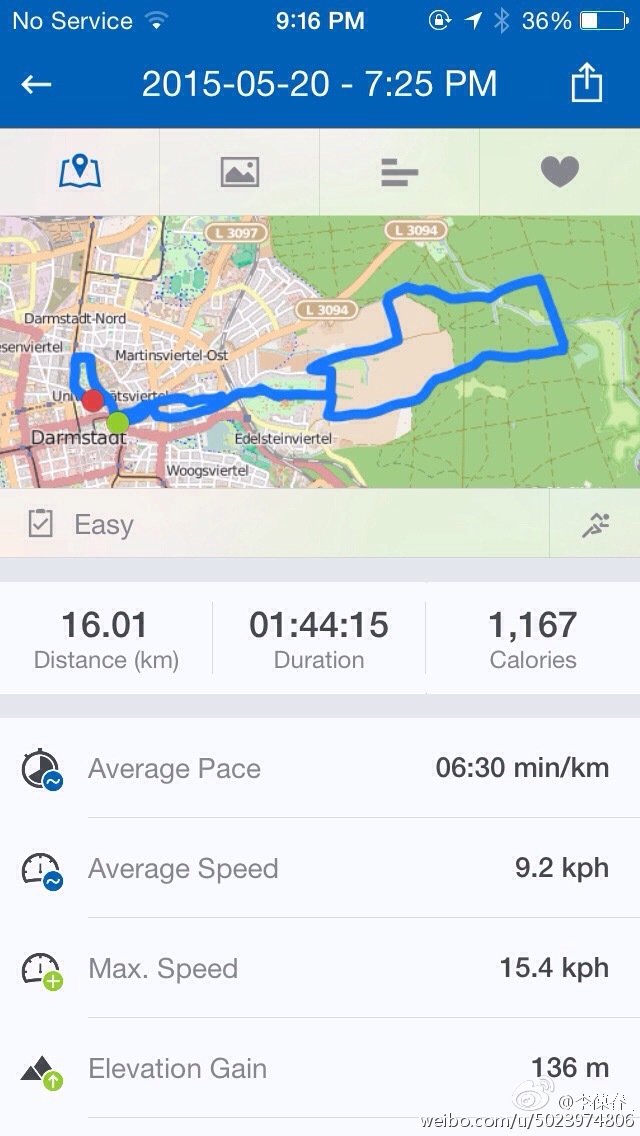Tap the running sport type icon

[596, 524]
